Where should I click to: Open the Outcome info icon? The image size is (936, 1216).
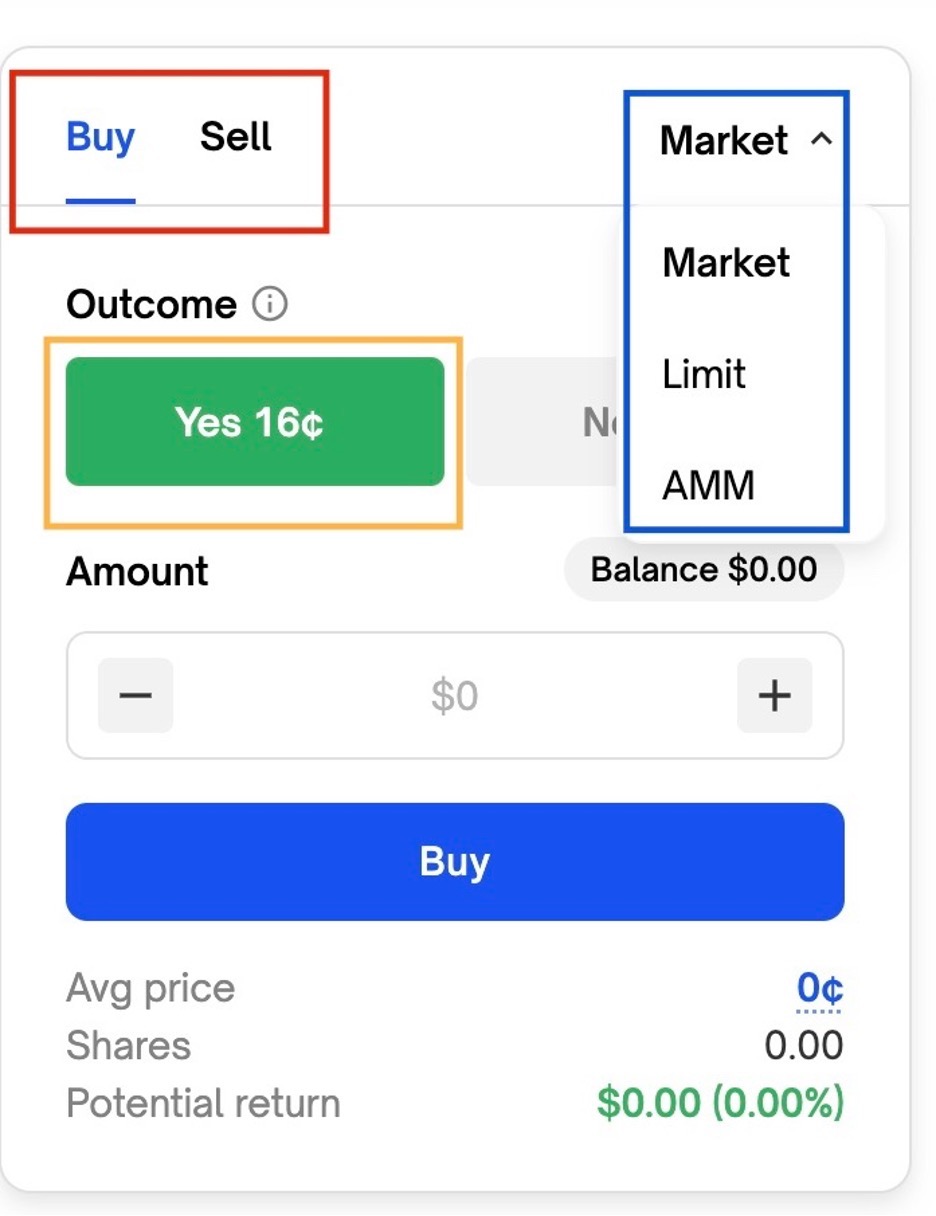click(x=270, y=304)
